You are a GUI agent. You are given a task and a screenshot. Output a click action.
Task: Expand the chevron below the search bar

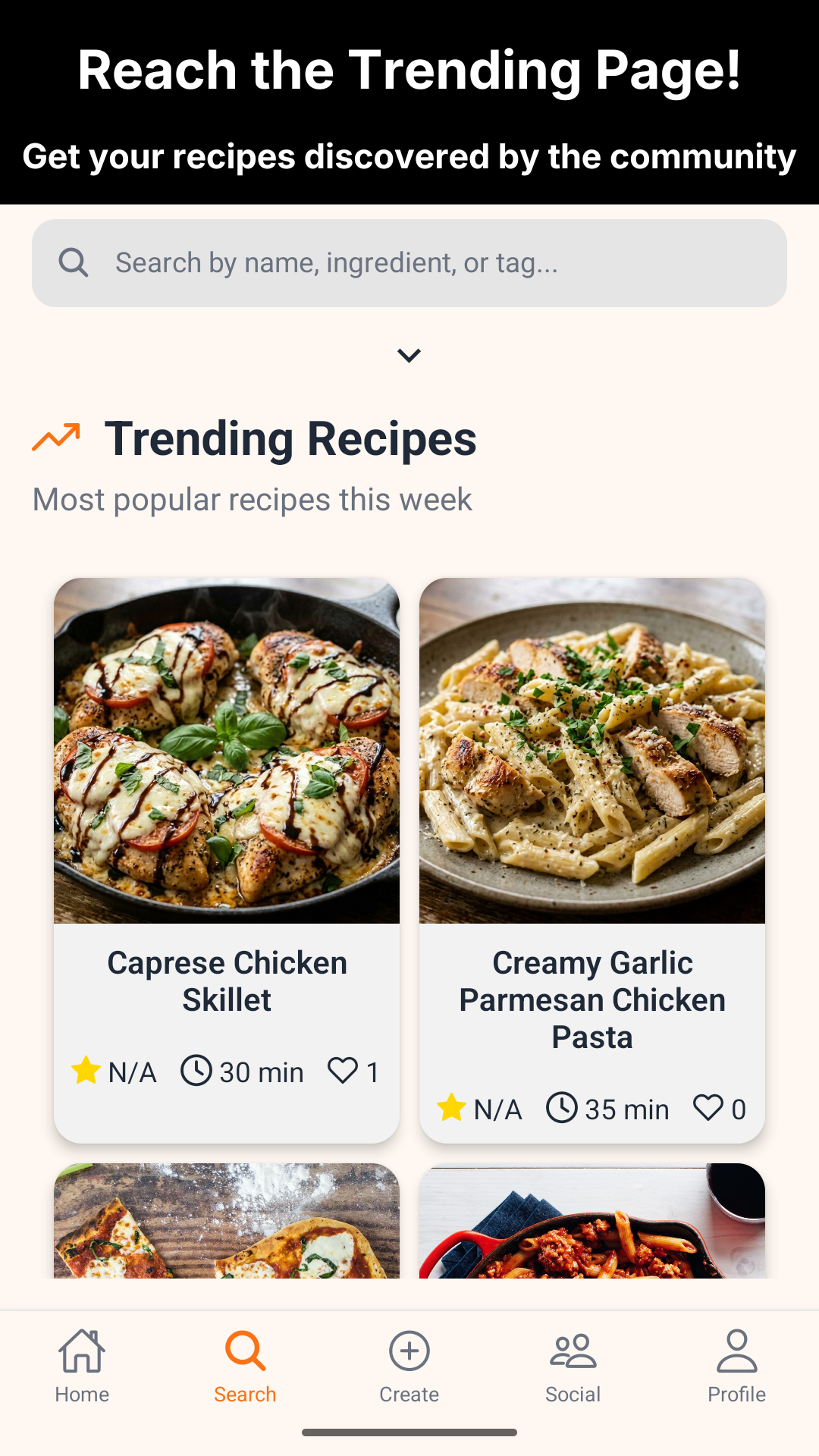coord(409,355)
